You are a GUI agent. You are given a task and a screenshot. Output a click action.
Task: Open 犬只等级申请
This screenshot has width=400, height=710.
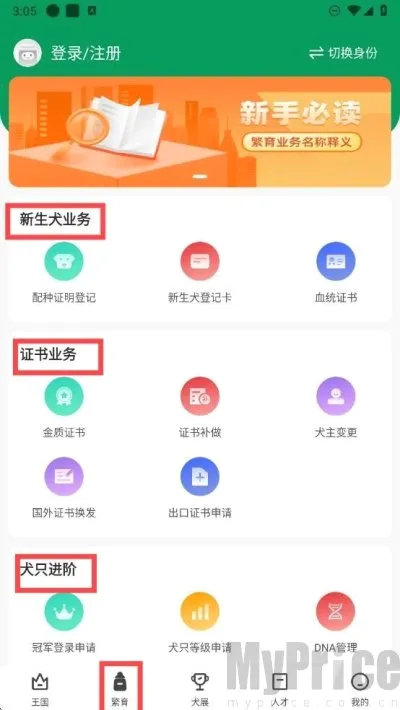pos(200,624)
